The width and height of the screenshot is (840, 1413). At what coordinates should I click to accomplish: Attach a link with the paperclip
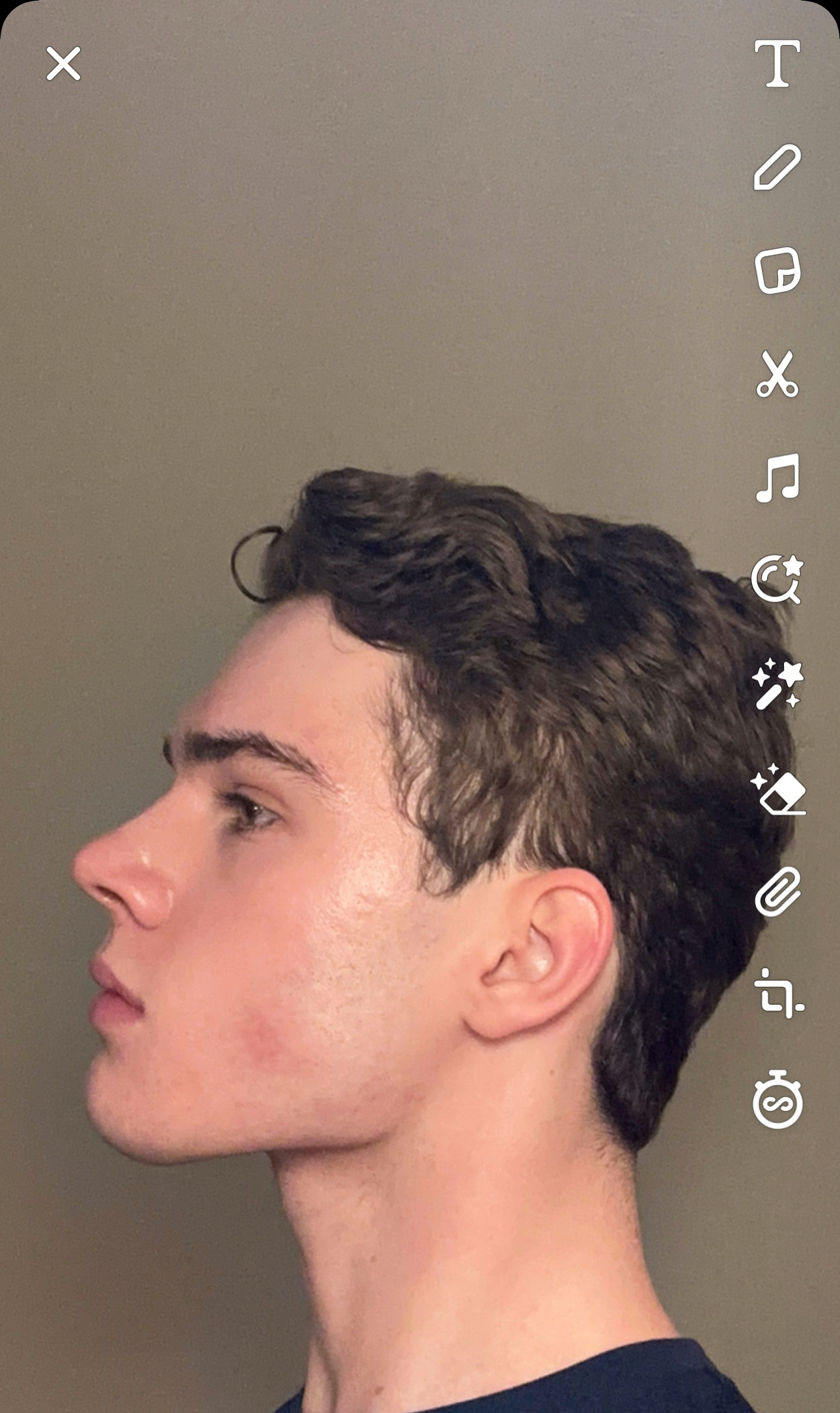[777, 892]
